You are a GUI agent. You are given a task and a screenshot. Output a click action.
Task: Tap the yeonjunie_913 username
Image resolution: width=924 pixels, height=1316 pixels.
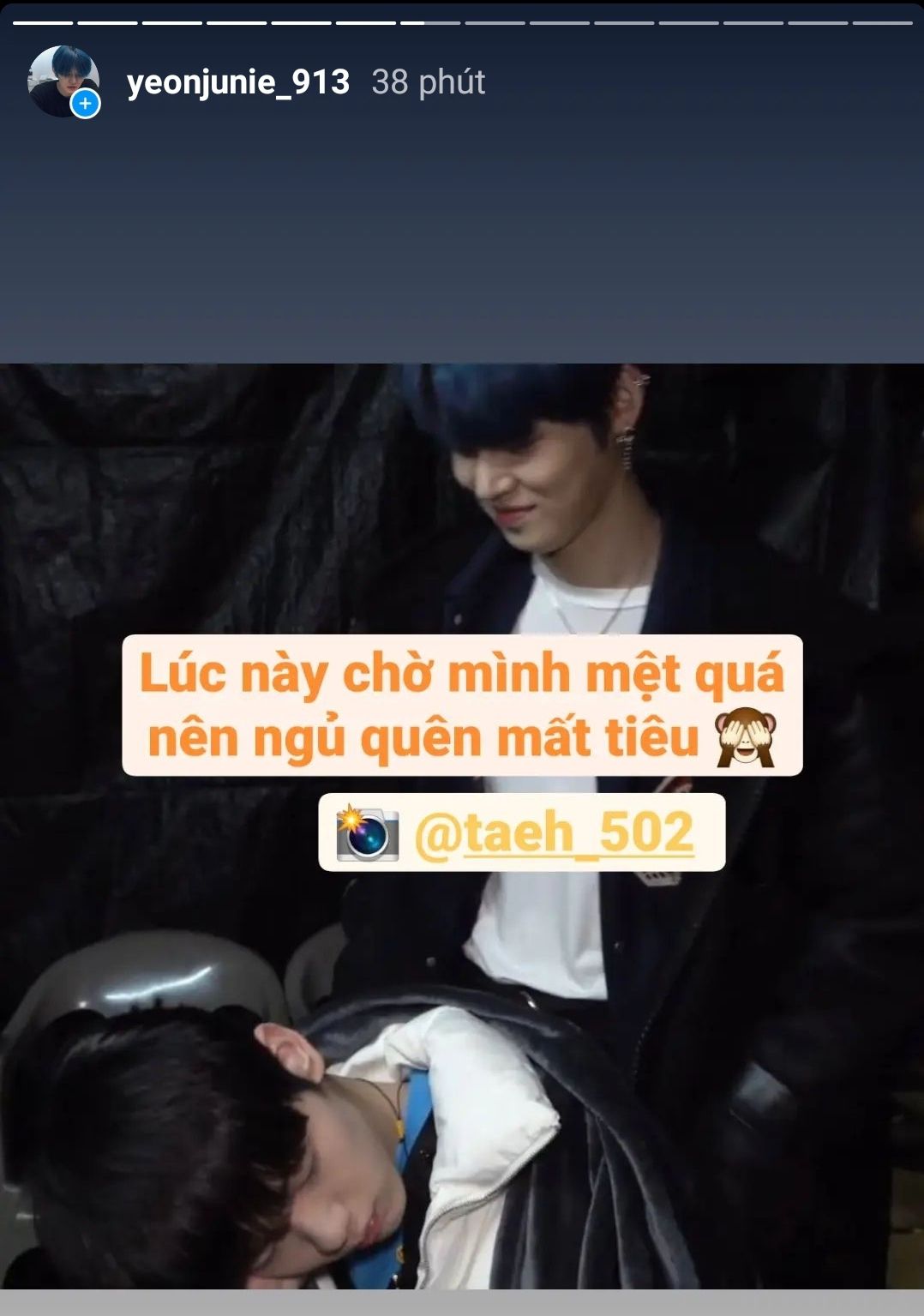pyautogui.click(x=238, y=82)
